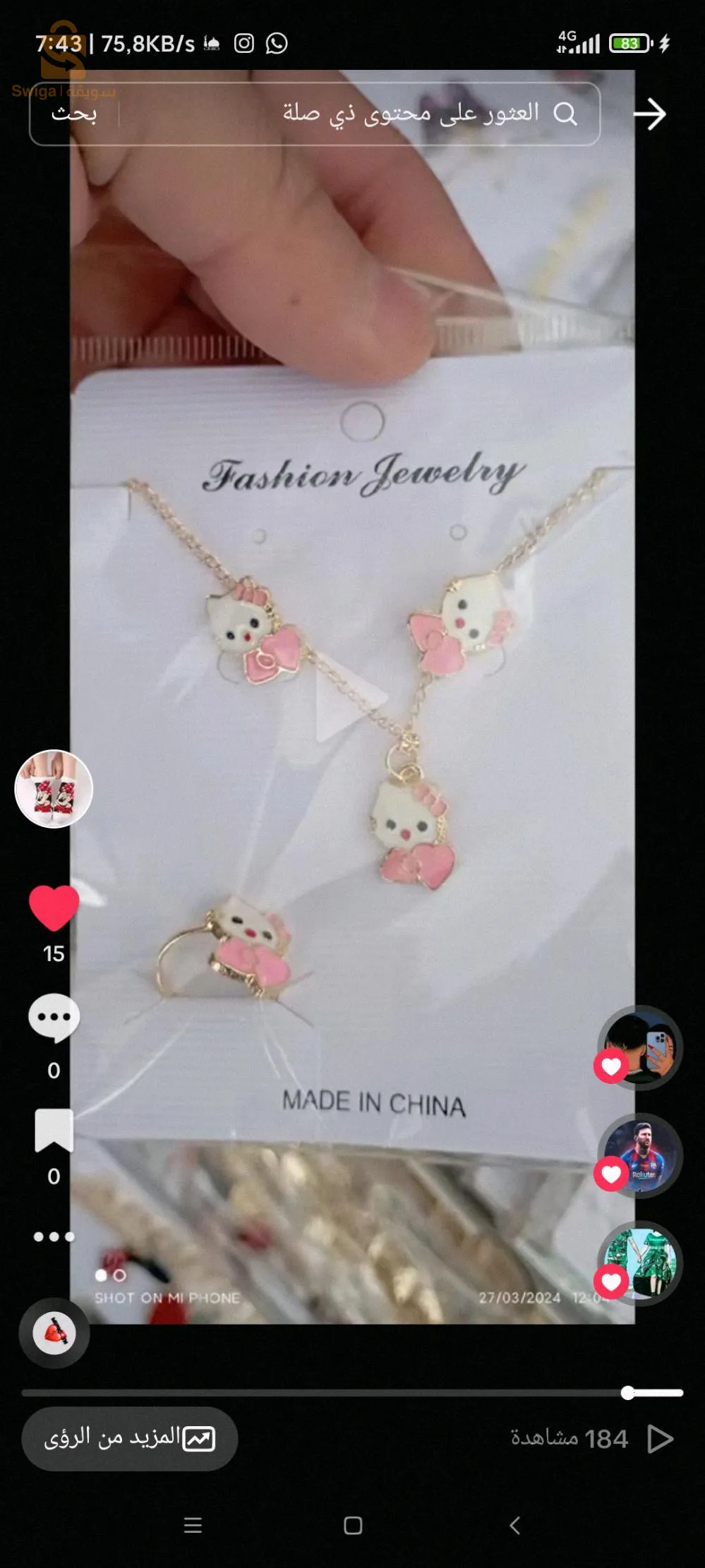Open the related content search field
The height and width of the screenshot is (1568, 705).
click(359, 114)
